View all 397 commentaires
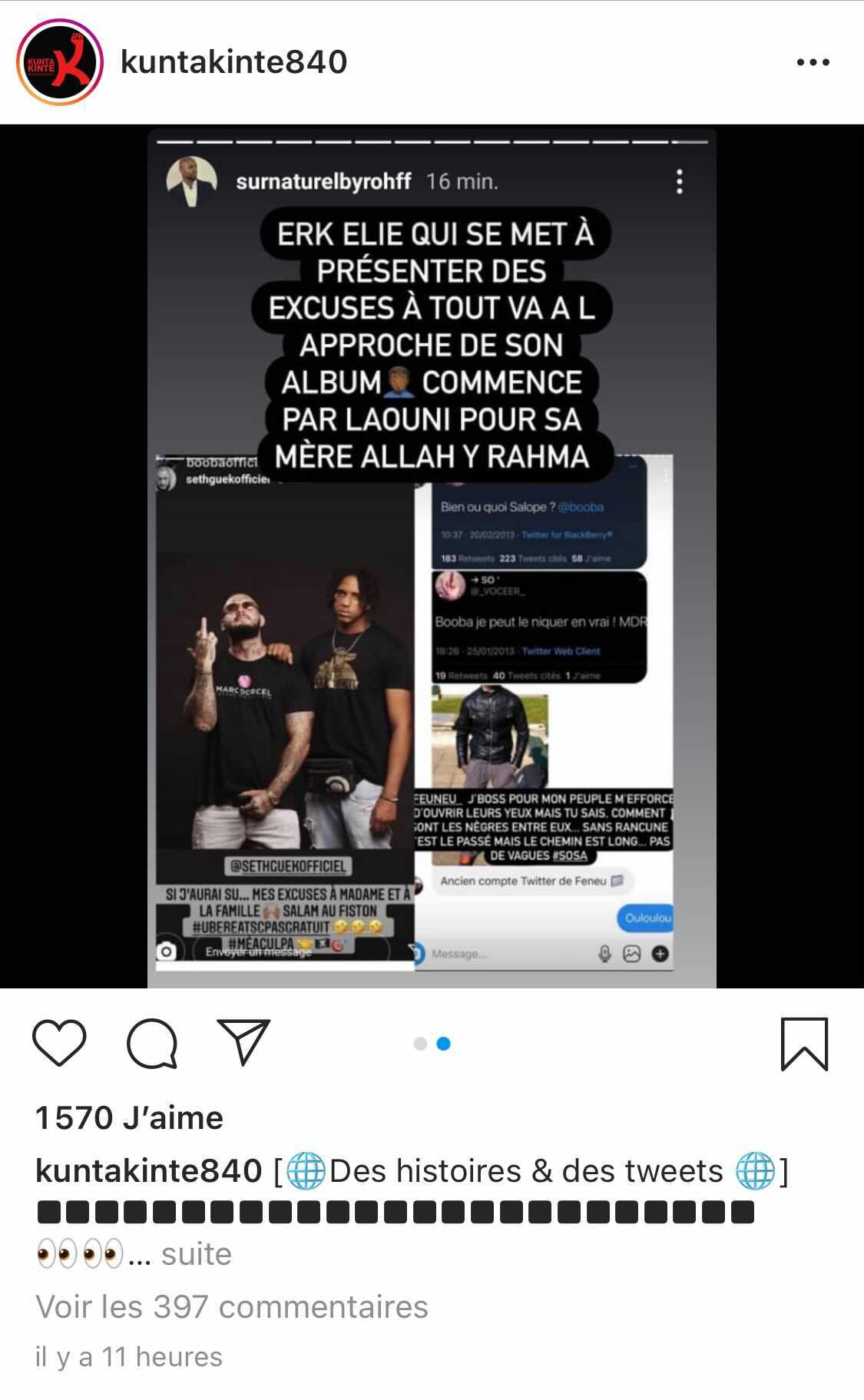Image resolution: width=864 pixels, height=1400 pixels. pyautogui.click(x=231, y=1306)
